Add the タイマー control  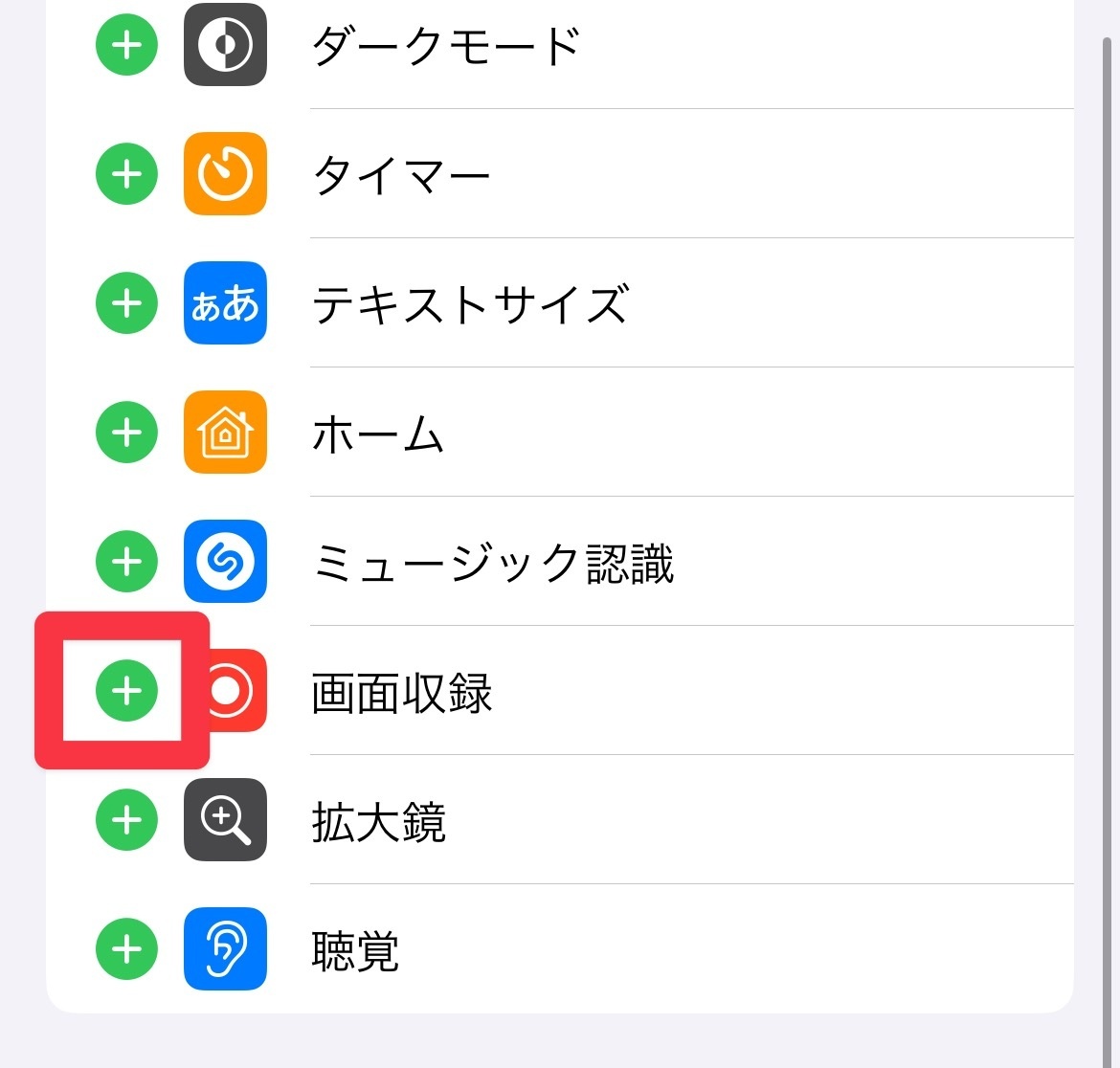[x=126, y=174]
